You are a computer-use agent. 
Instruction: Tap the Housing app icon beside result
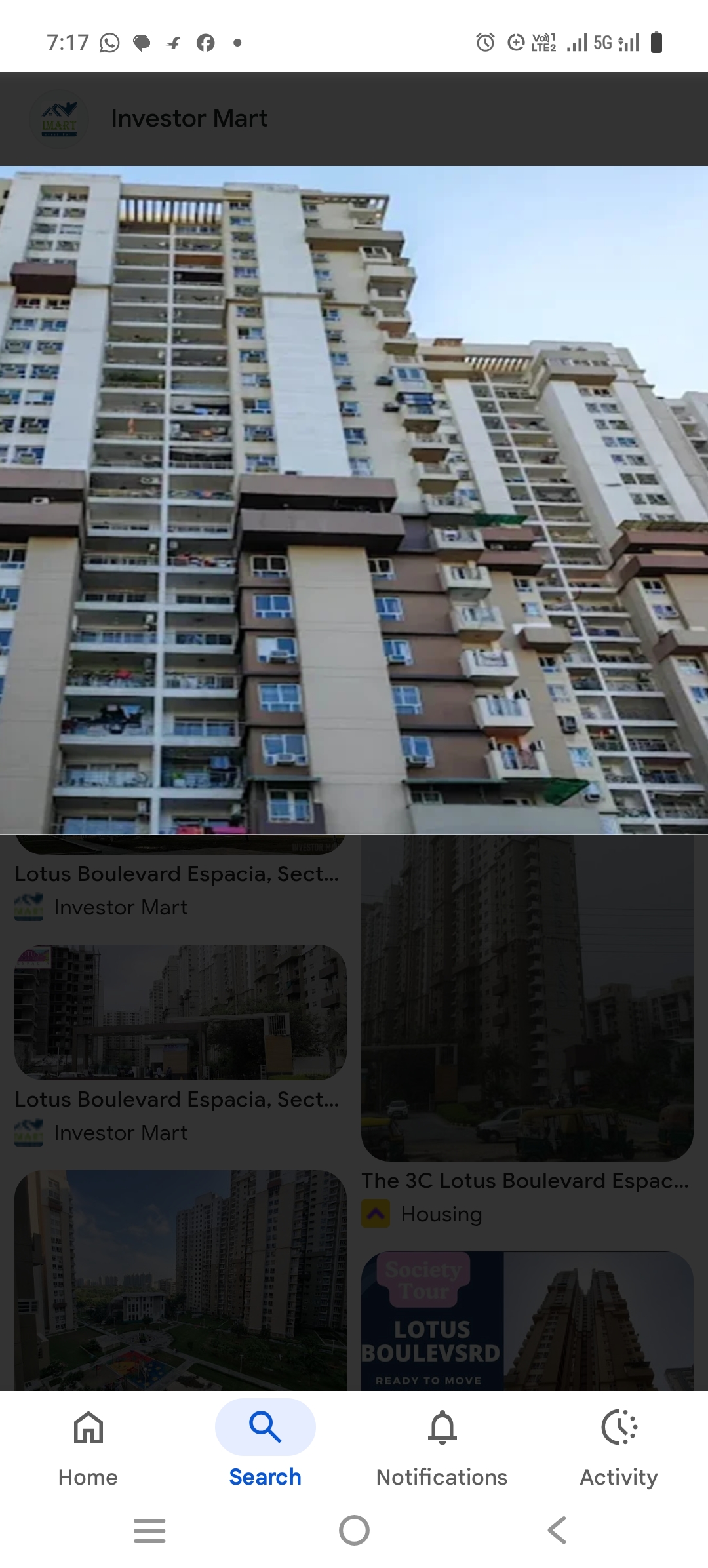click(376, 1213)
